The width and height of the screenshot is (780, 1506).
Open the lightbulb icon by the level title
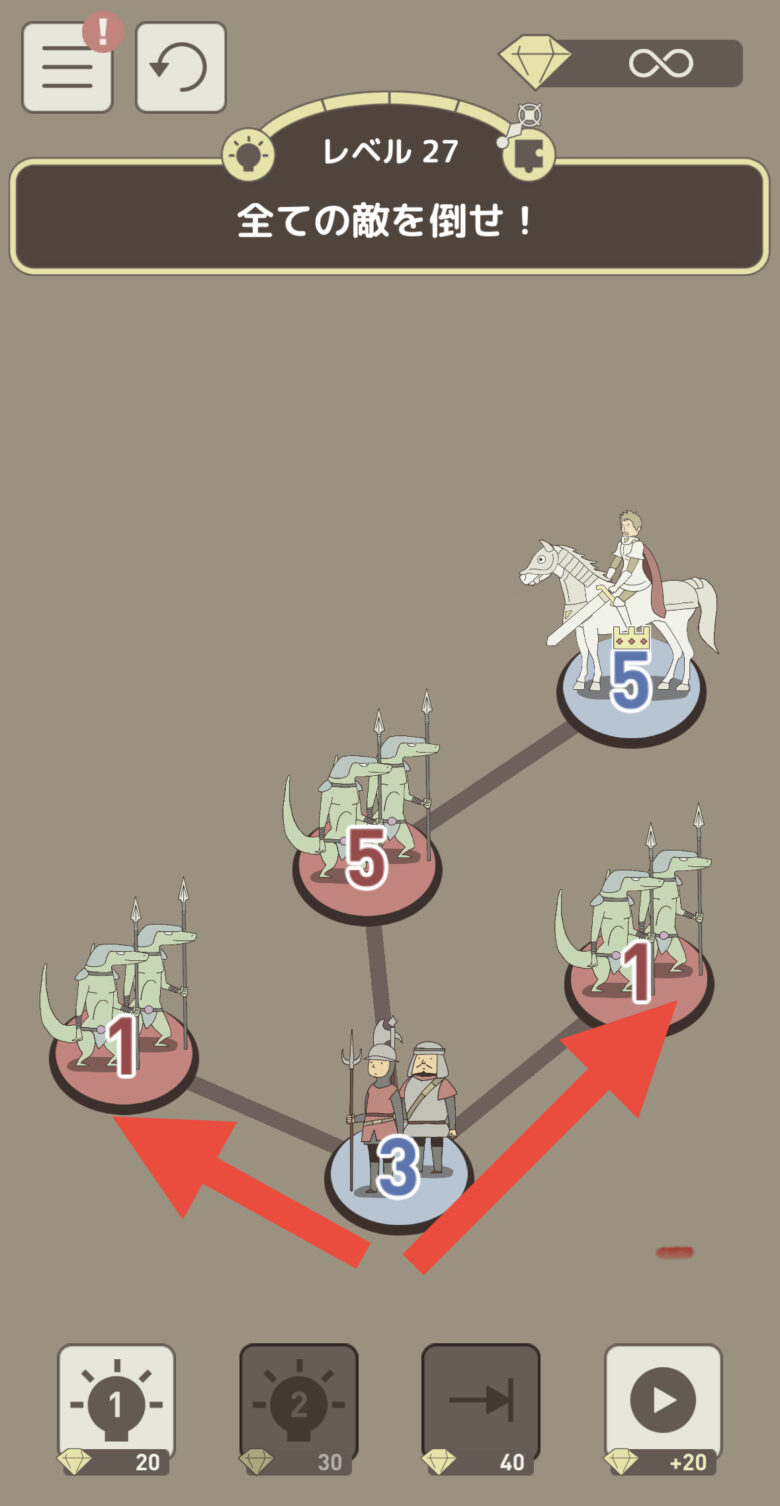click(x=248, y=155)
